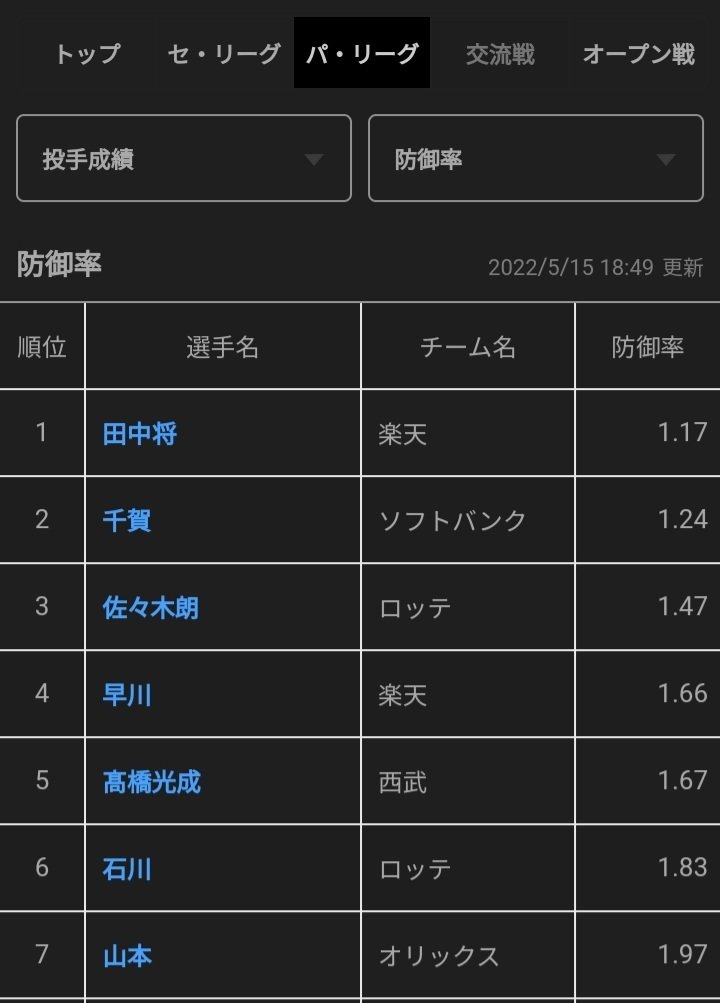
Task: Open player 田中将's profile
Action: pos(140,434)
